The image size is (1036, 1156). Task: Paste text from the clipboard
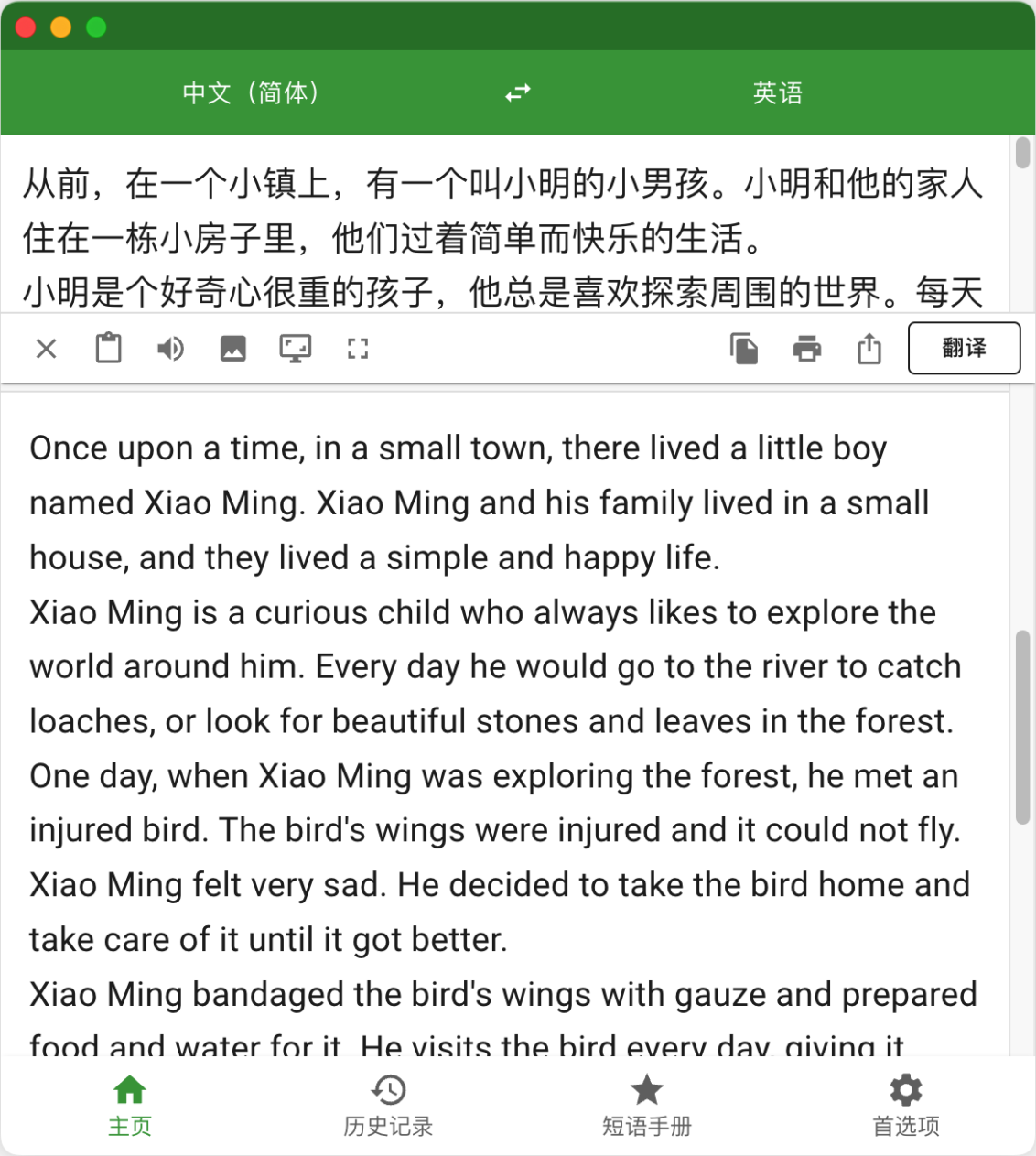[109, 349]
